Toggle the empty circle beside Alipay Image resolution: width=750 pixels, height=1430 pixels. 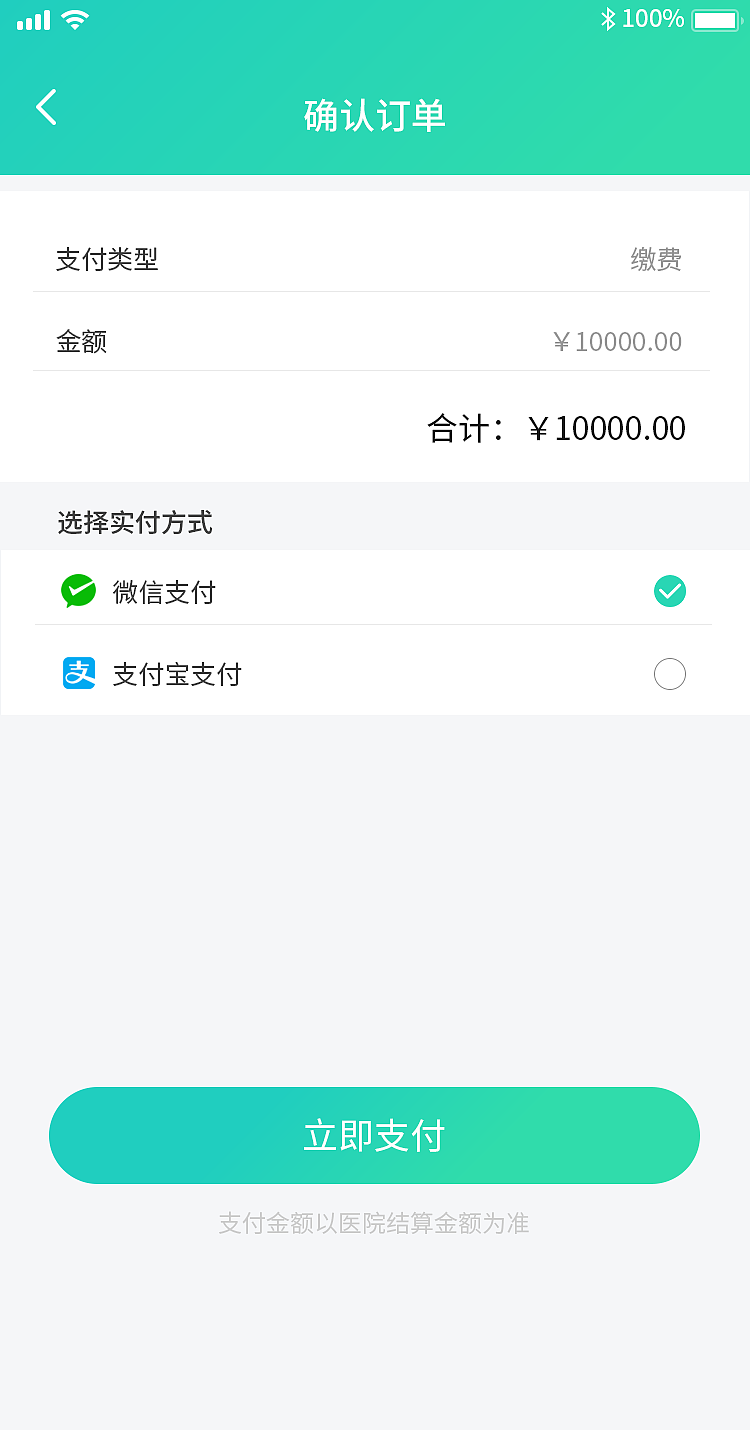click(670, 674)
